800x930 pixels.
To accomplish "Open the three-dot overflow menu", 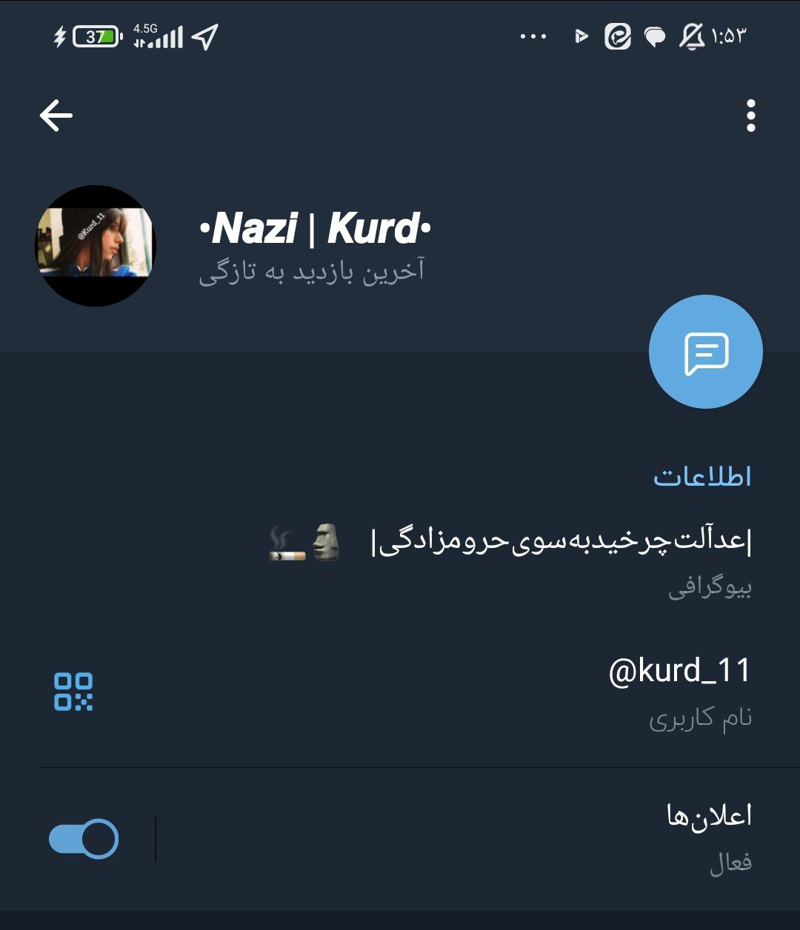I will click(750, 116).
